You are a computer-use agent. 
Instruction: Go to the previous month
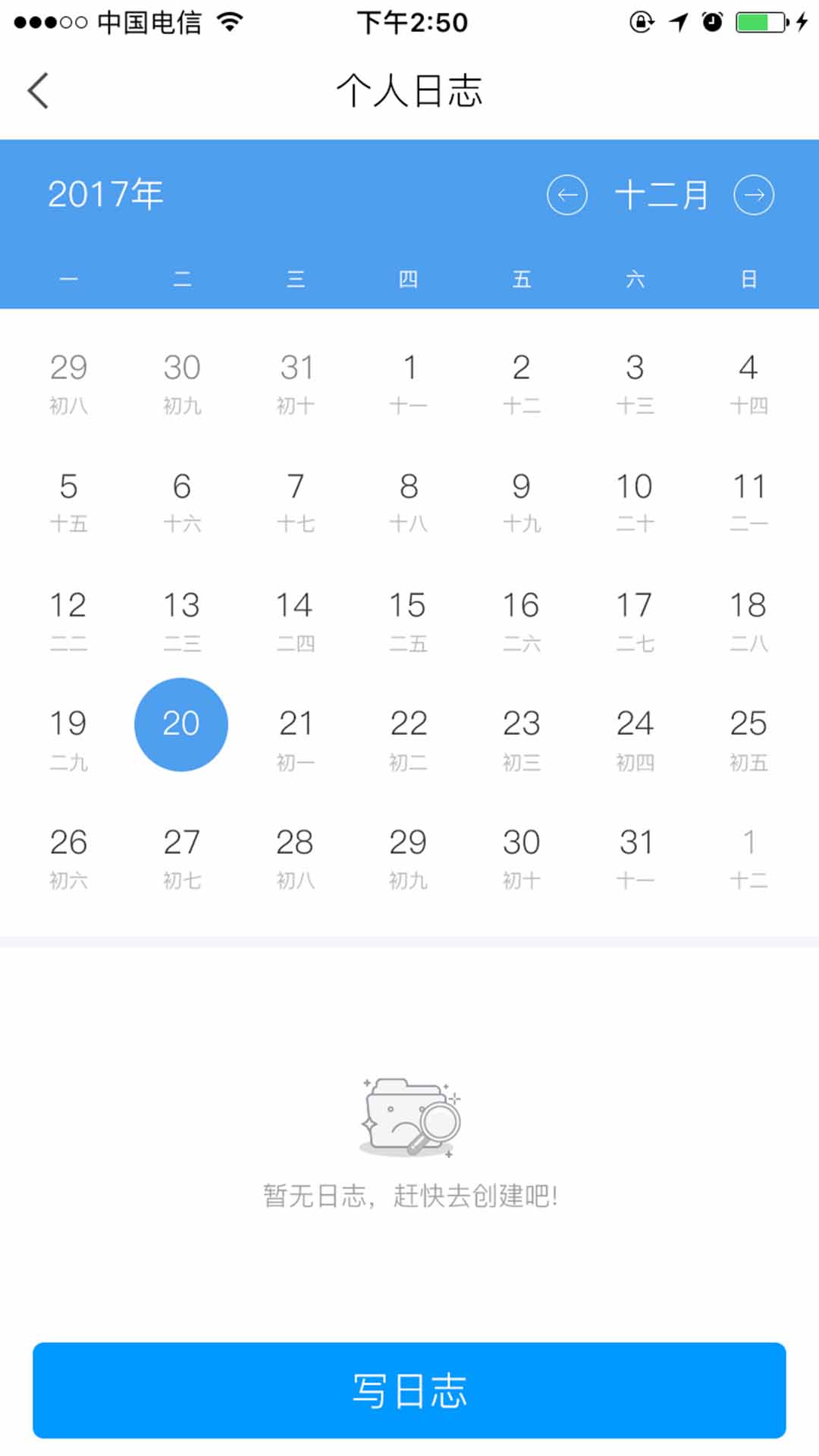(566, 195)
